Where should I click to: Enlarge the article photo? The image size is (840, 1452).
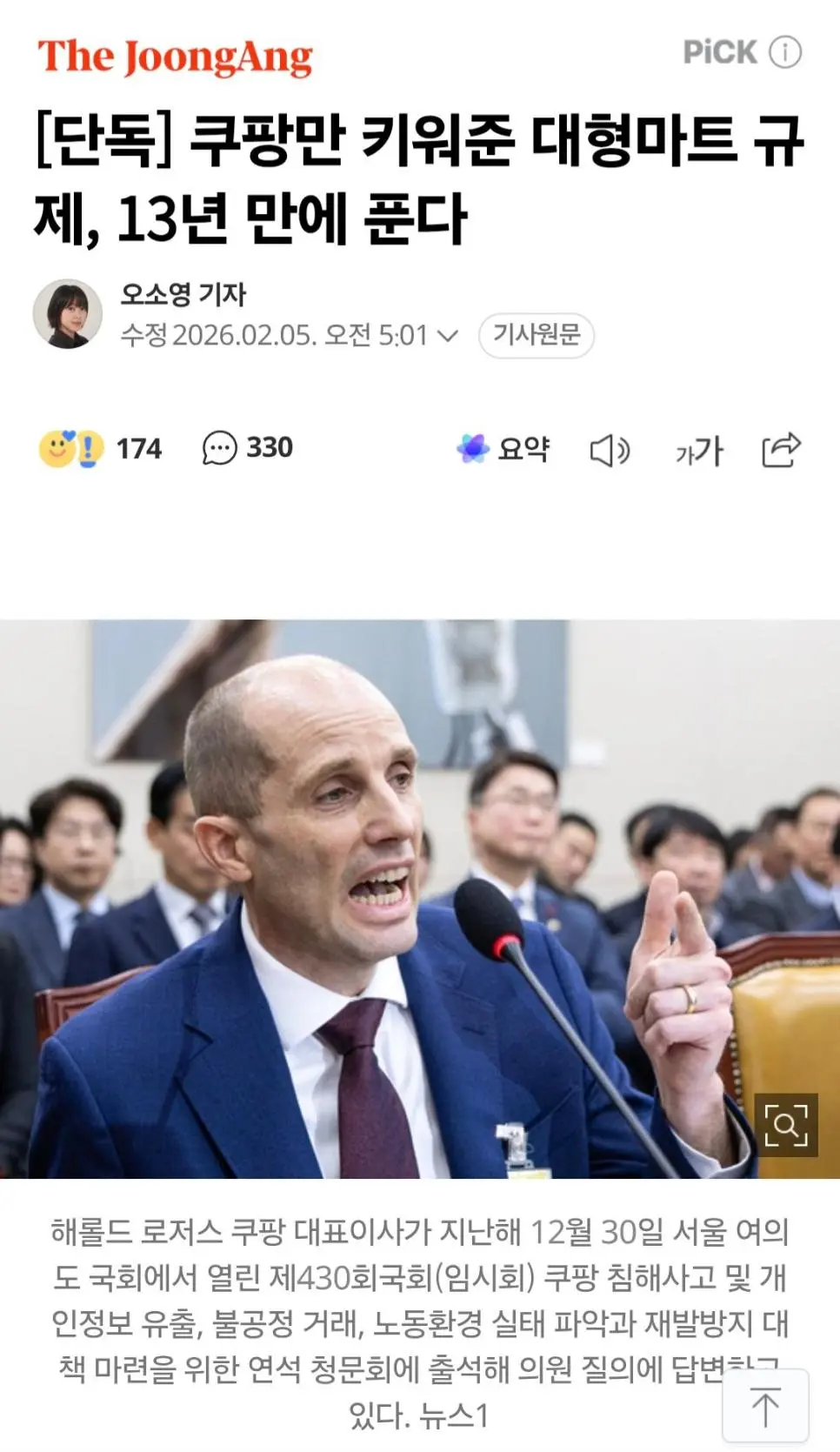pos(785,1125)
